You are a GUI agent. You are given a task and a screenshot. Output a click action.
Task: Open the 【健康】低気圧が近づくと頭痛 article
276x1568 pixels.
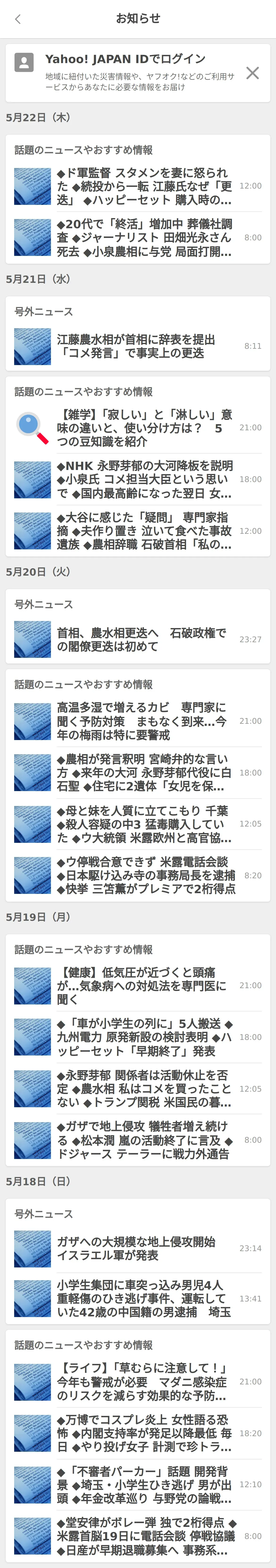[144, 986]
